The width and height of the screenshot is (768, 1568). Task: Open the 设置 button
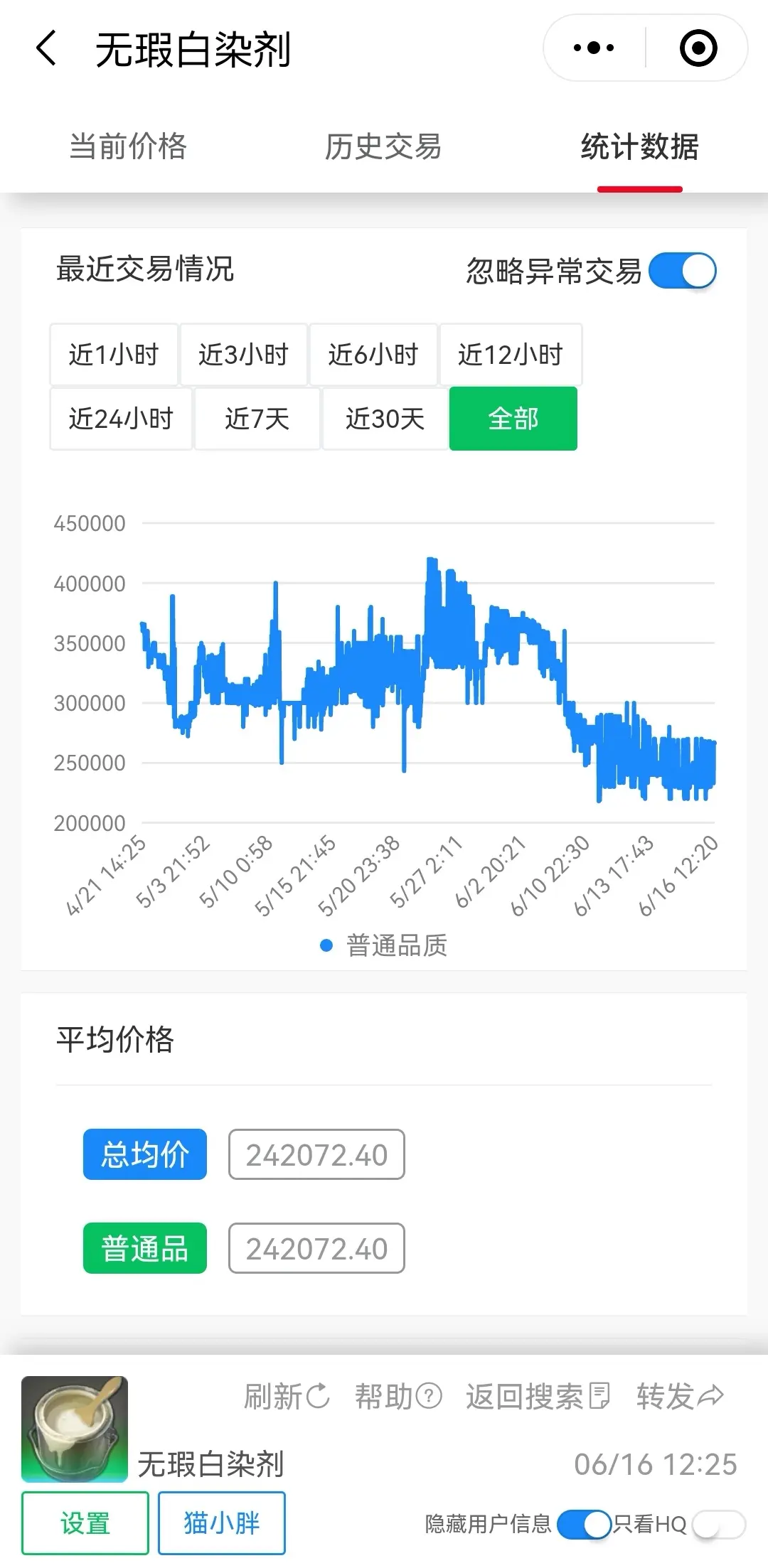(x=85, y=1523)
